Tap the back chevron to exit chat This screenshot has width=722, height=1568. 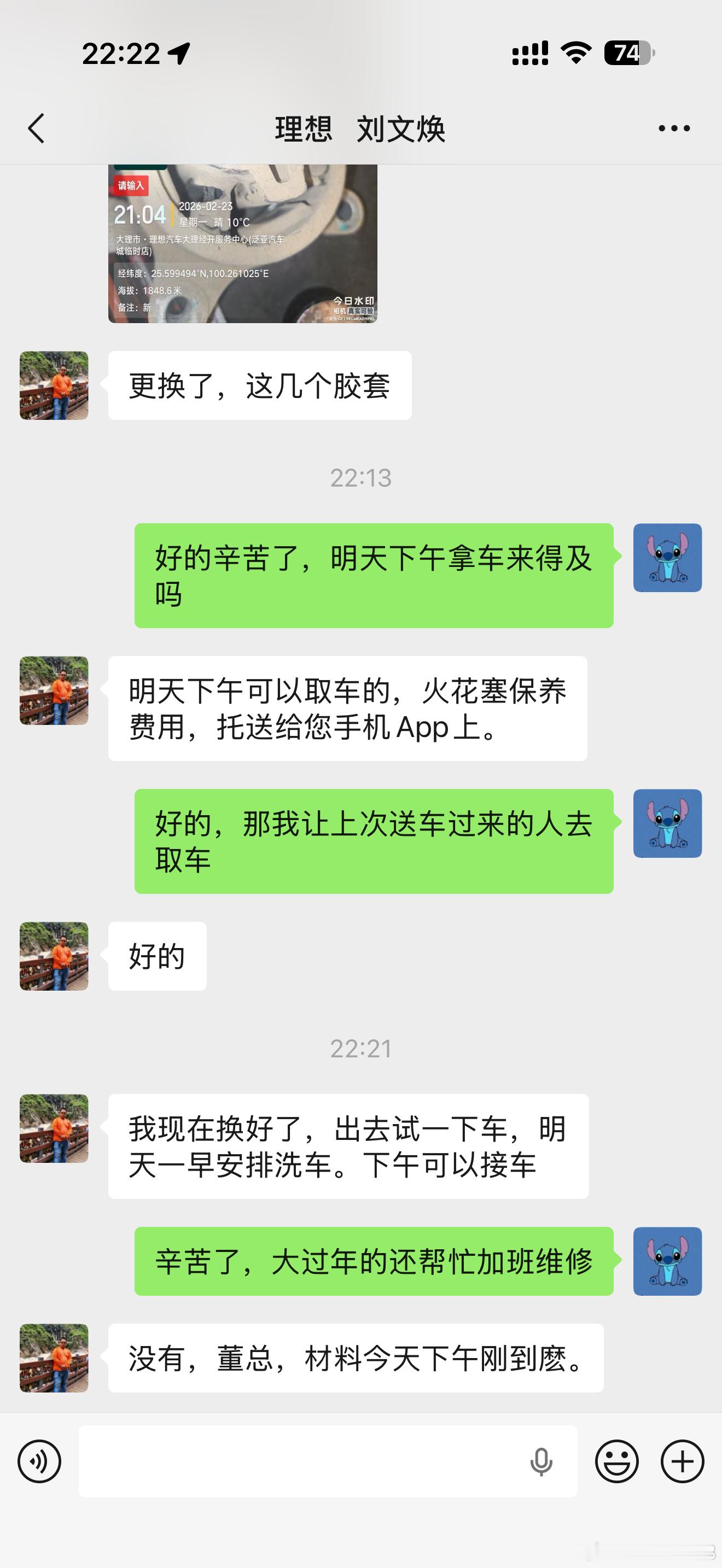click(34, 128)
